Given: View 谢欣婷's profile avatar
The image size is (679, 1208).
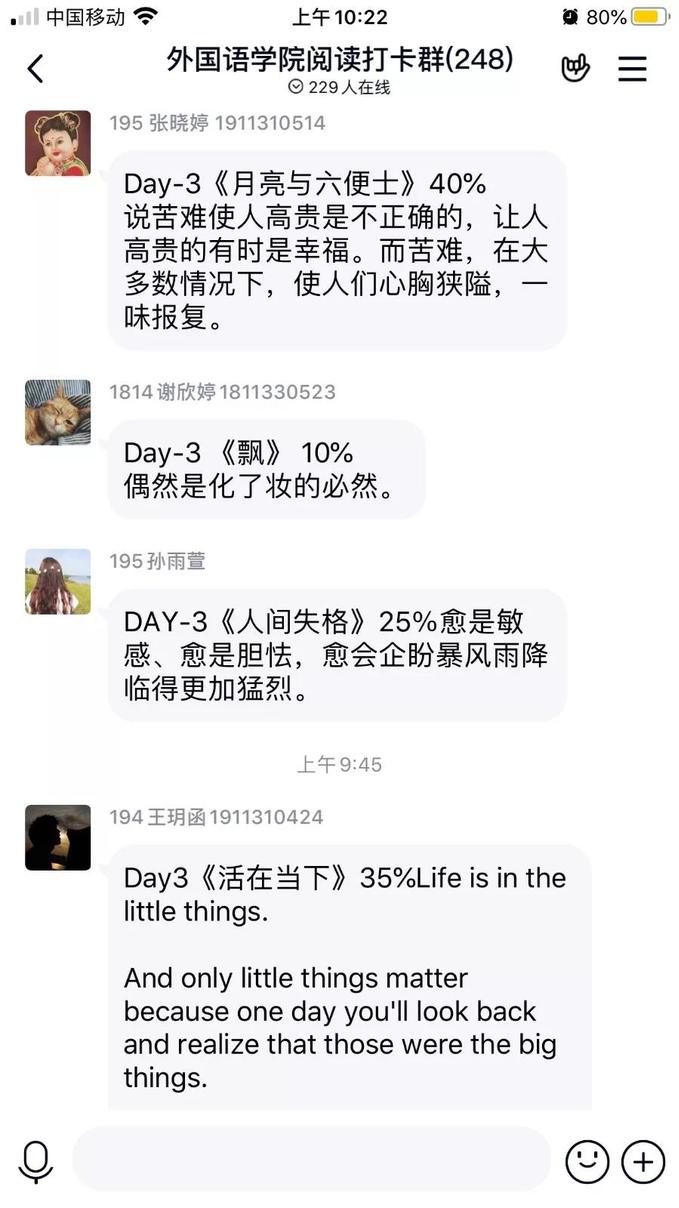Looking at the screenshot, I should [58, 412].
